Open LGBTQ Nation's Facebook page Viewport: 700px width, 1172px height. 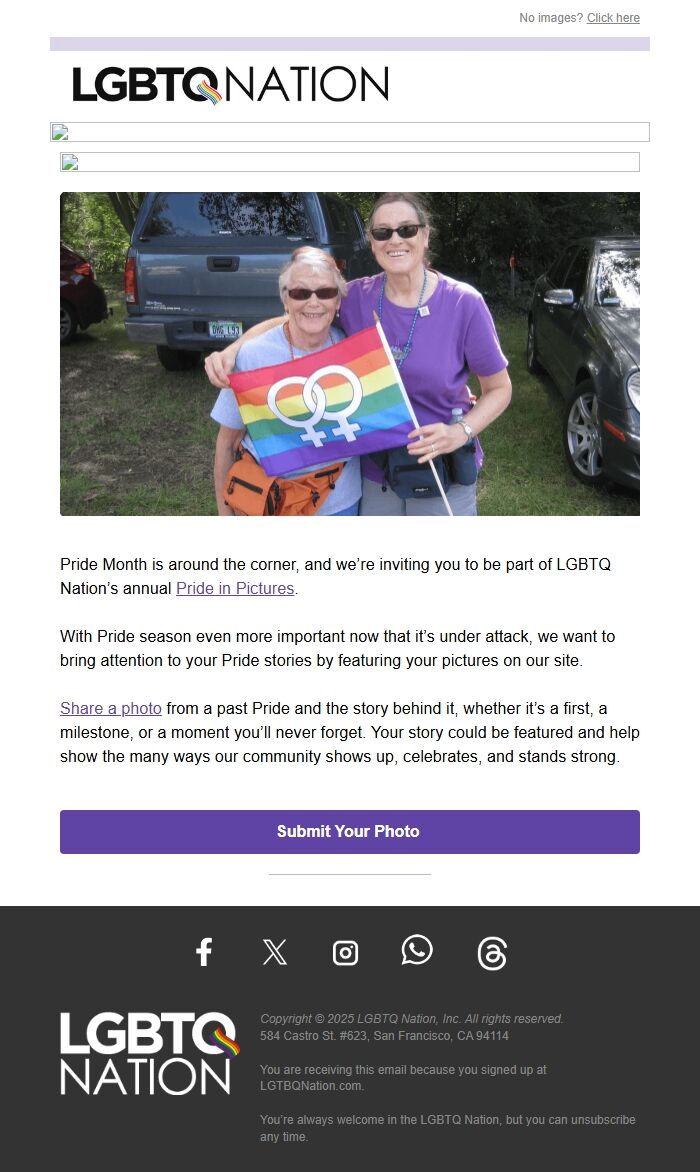click(x=204, y=952)
